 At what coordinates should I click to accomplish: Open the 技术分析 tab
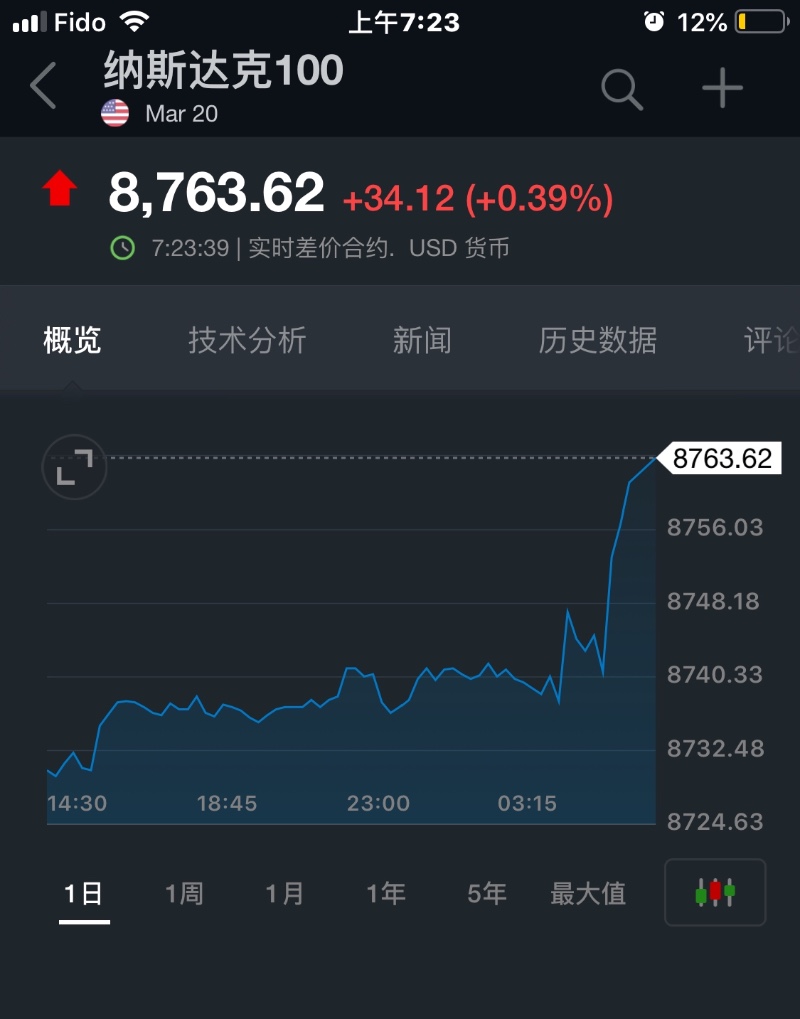pyautogui.click(x=247, y=341)
